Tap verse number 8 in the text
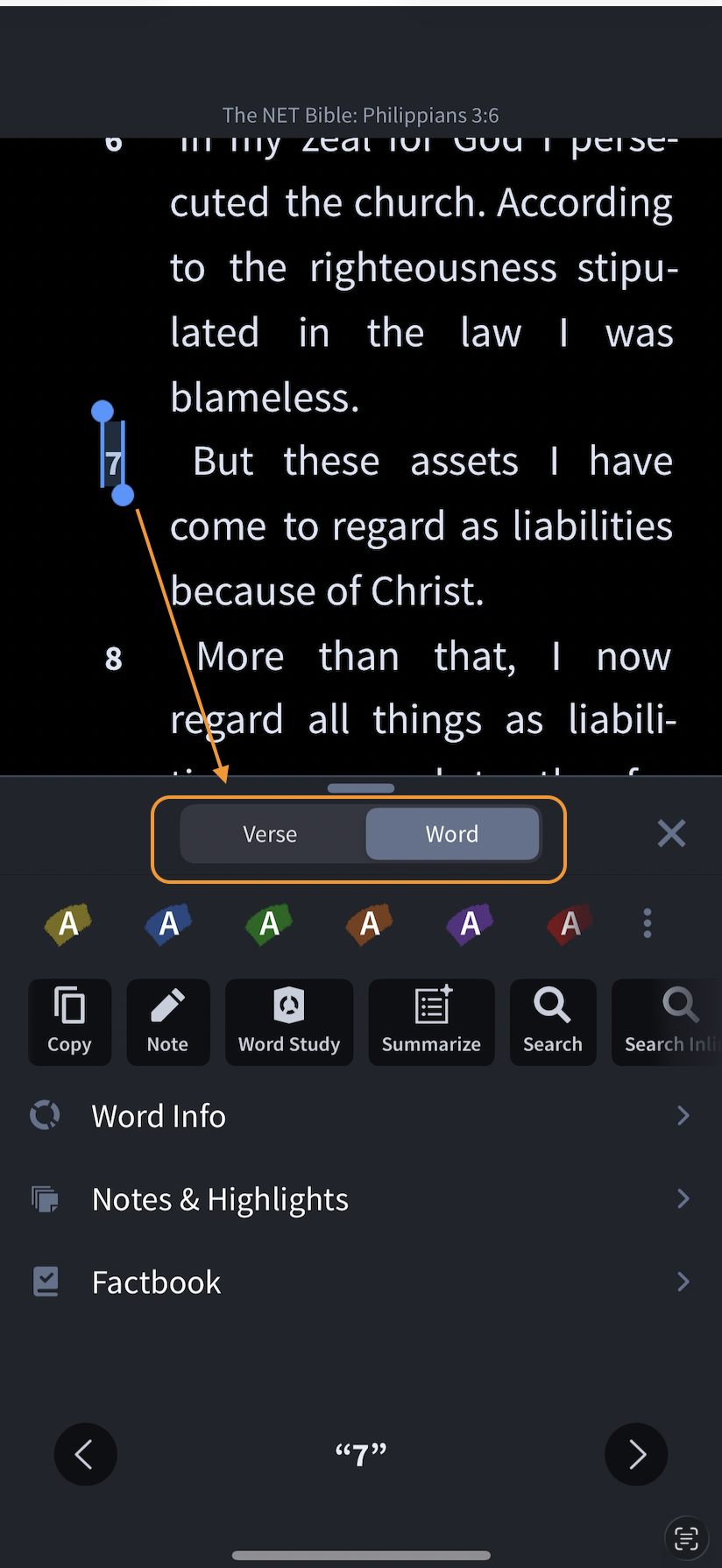The width and height of the screenshot is (722, 1568). click(113, 657)
